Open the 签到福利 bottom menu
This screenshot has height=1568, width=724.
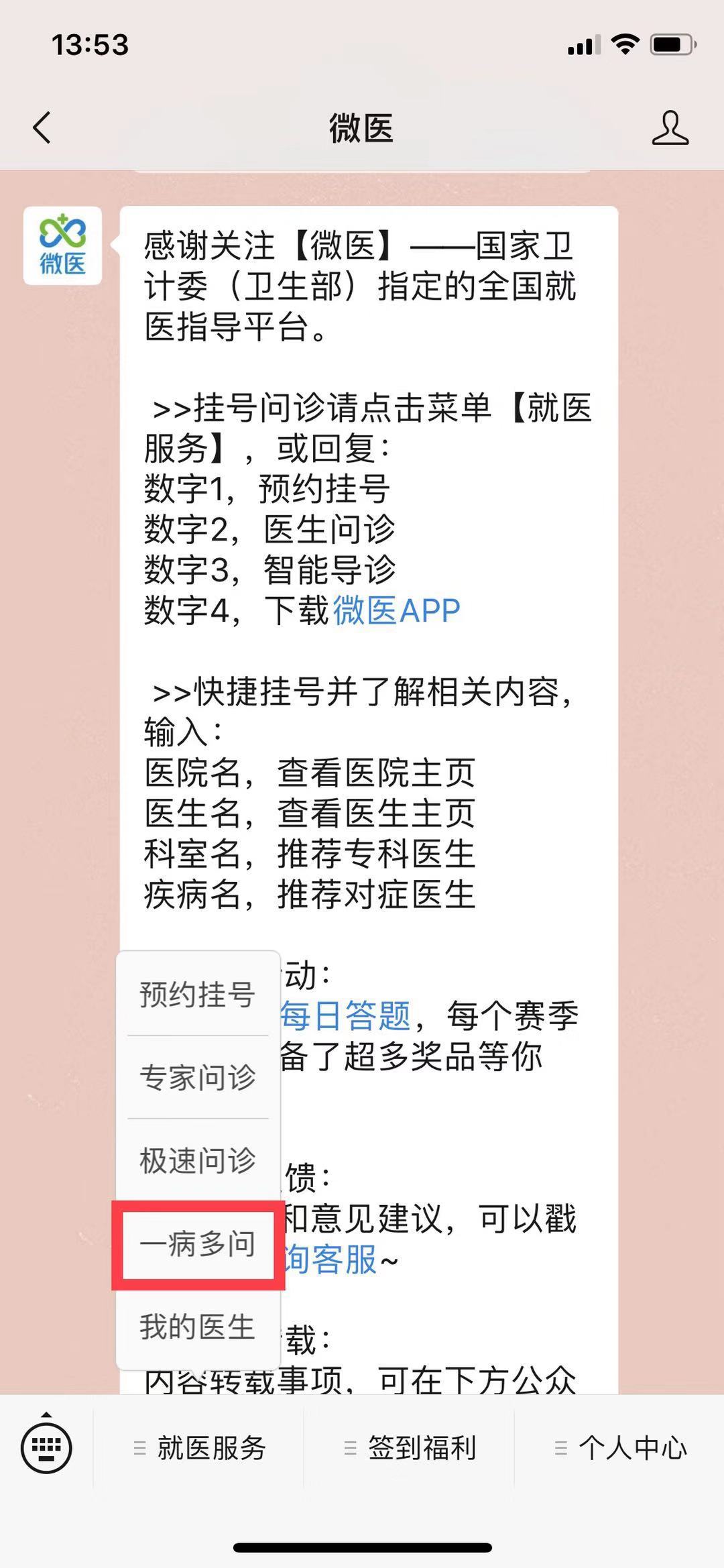click(410, 1448)
